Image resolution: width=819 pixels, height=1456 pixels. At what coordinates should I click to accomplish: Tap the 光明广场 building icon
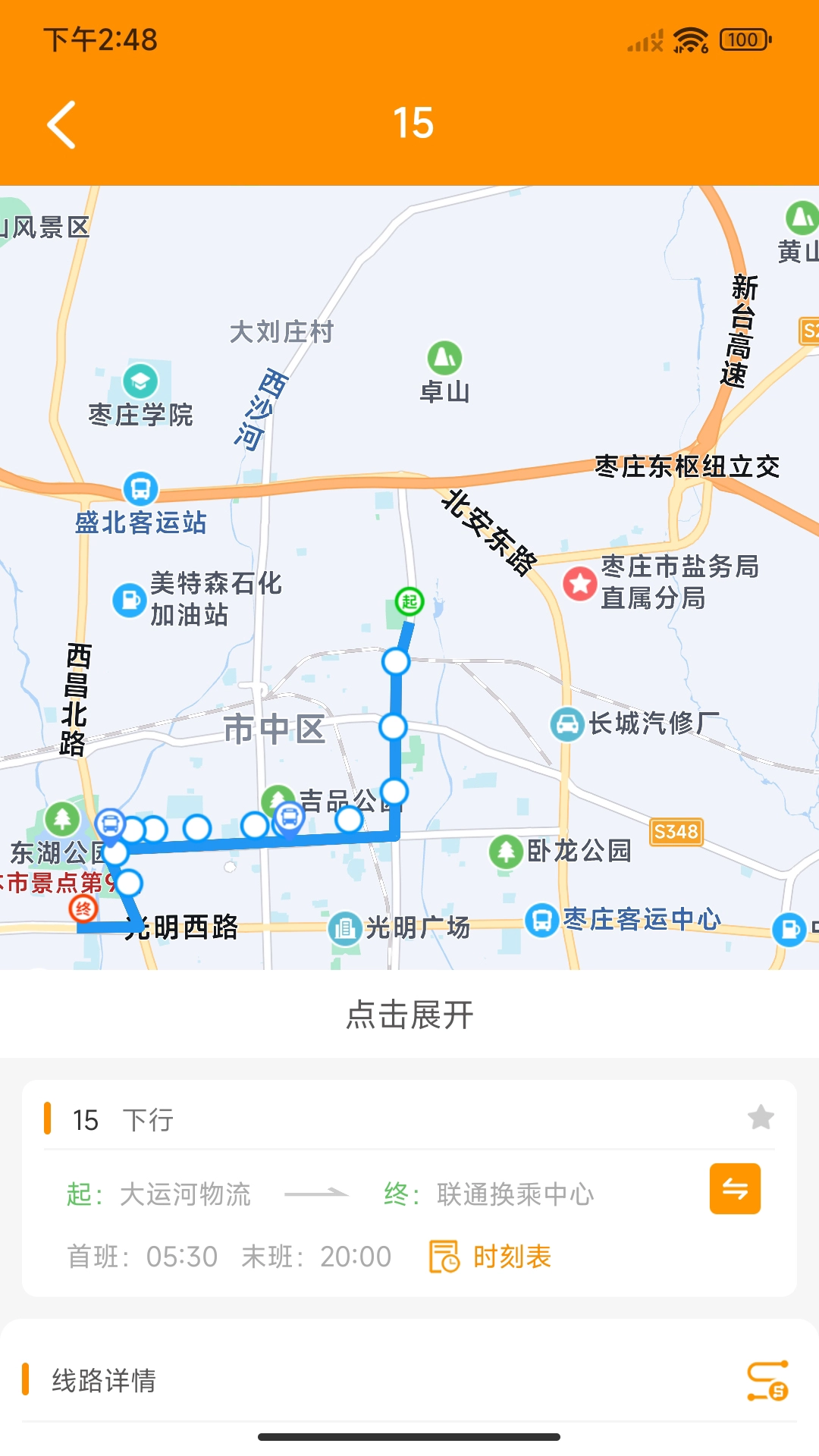[x=345, y=926]
